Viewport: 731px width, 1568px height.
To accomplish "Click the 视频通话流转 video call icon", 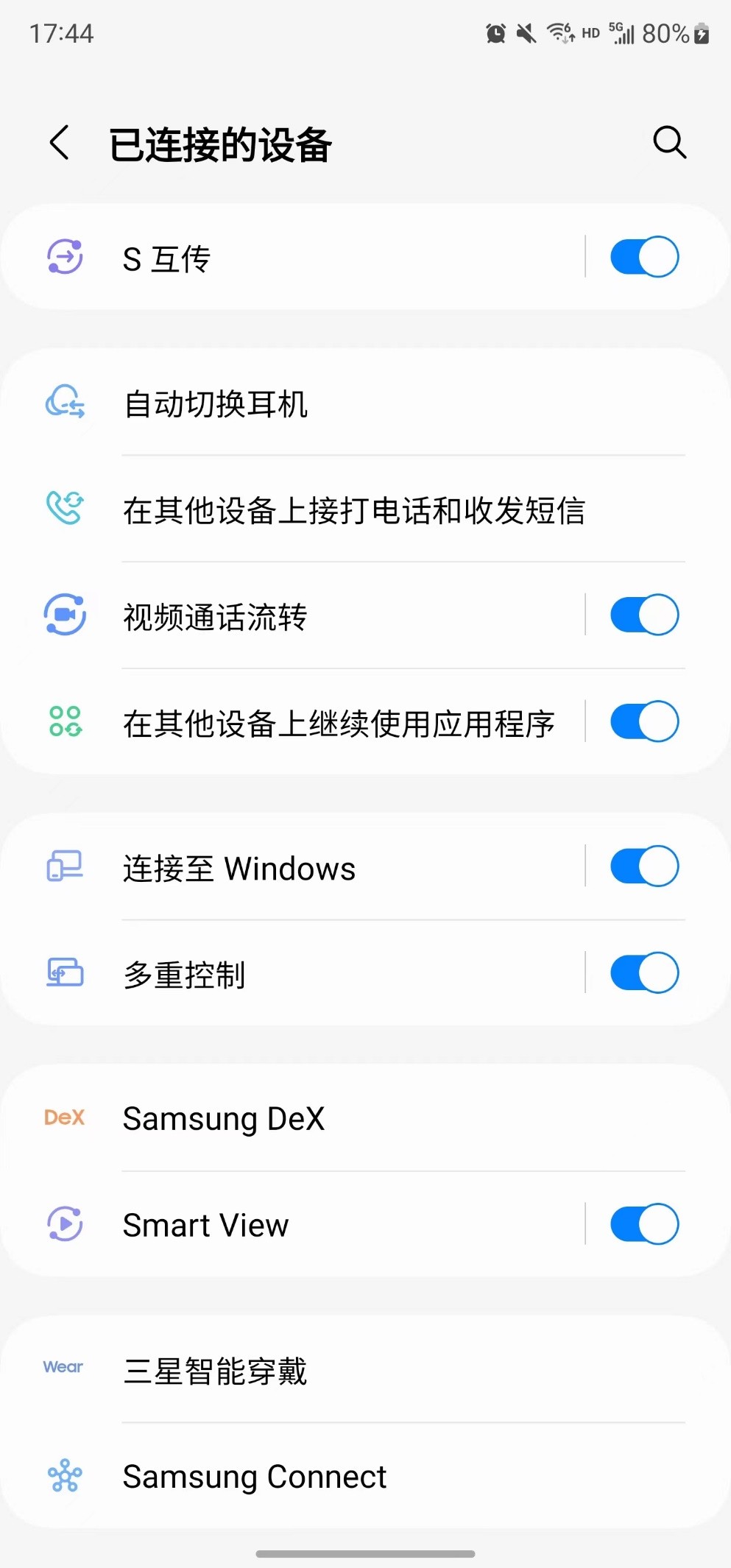I will 64,615.
